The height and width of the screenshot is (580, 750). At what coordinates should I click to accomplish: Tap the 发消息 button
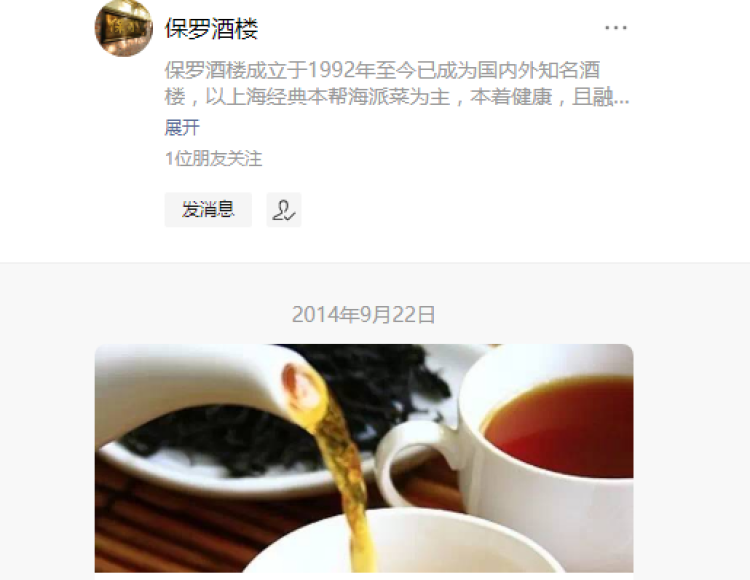(x=208, y=210)
